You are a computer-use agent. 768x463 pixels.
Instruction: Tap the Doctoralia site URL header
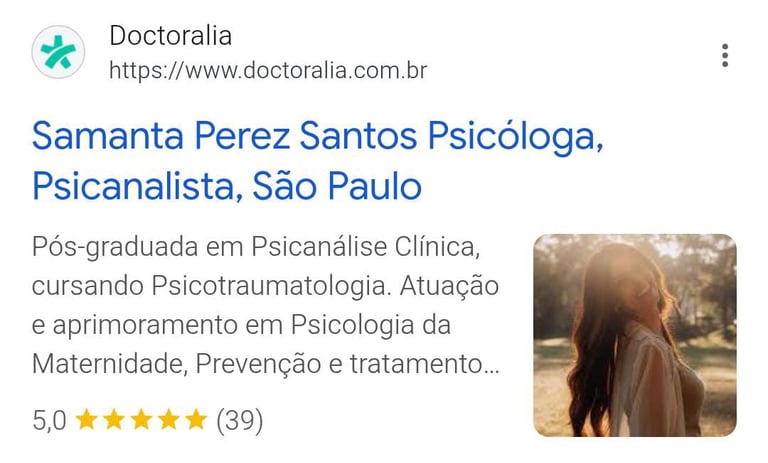coord(267,71)
